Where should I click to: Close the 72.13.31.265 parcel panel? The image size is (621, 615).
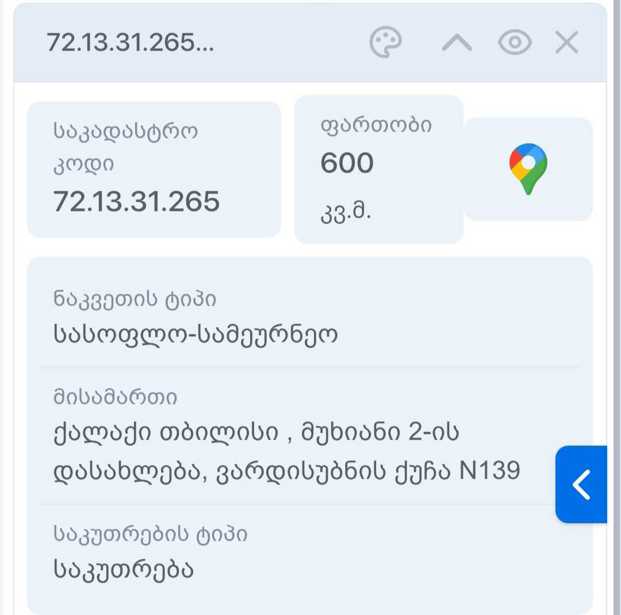566,42
